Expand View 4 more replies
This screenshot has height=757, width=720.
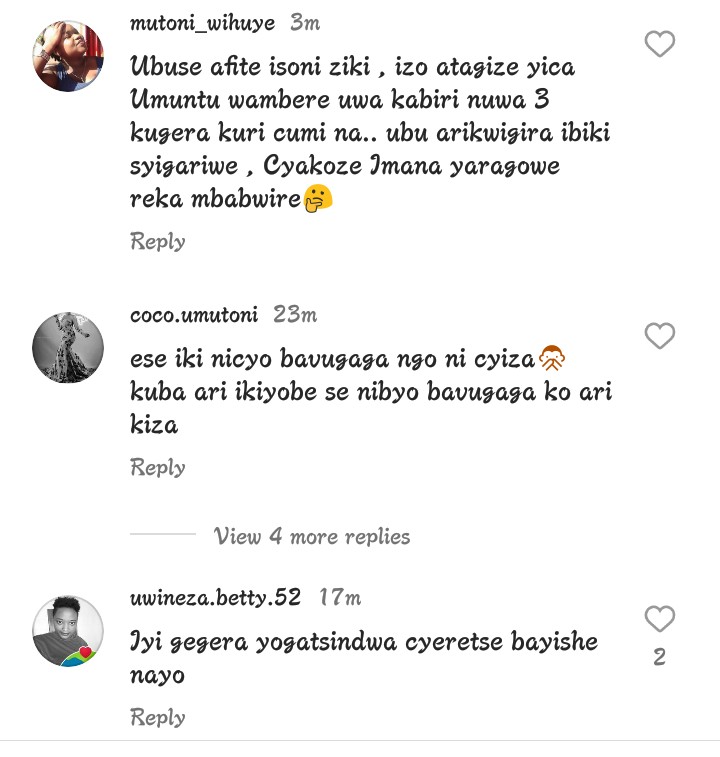coord(312,537)
